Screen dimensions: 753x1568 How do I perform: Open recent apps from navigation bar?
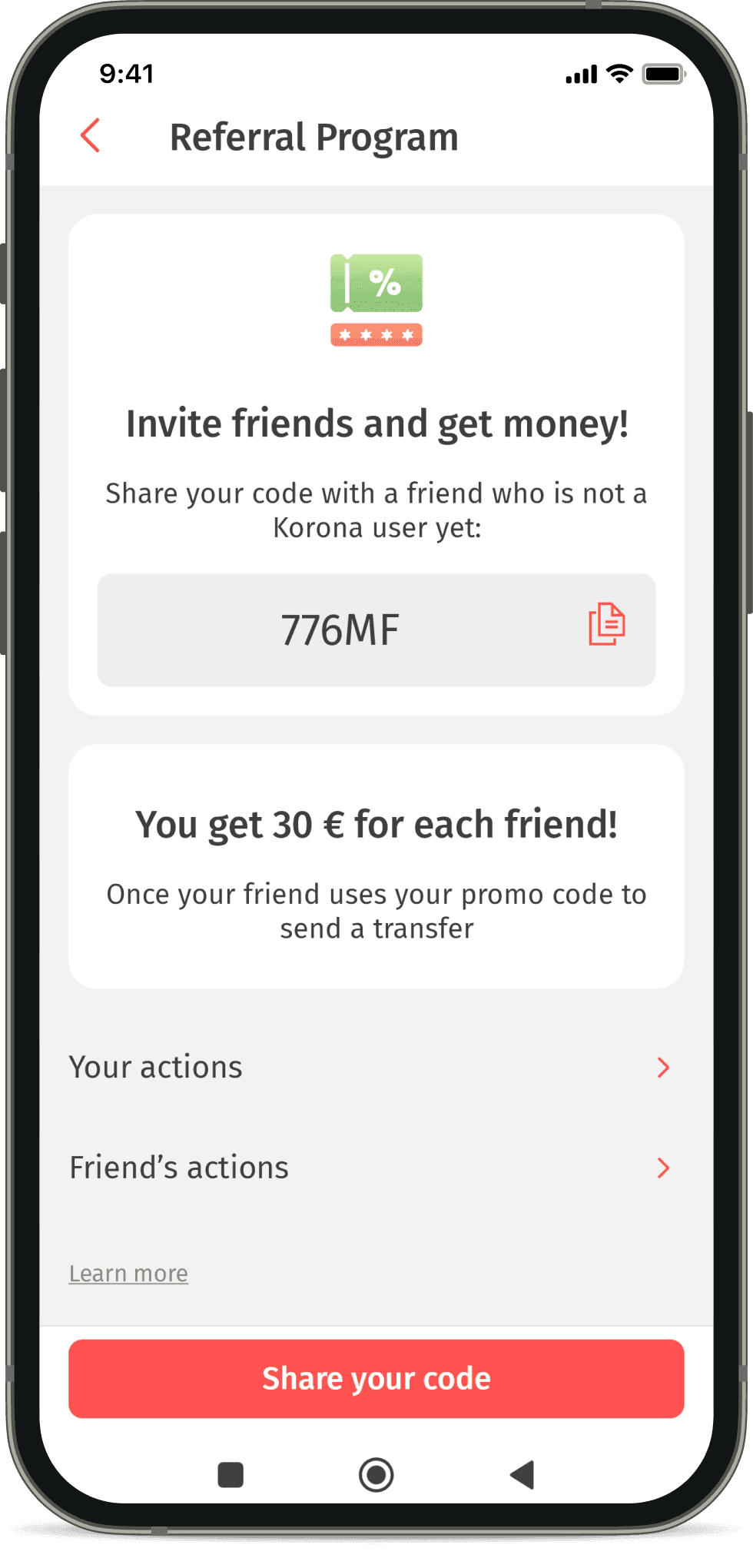coord(231,1475)
